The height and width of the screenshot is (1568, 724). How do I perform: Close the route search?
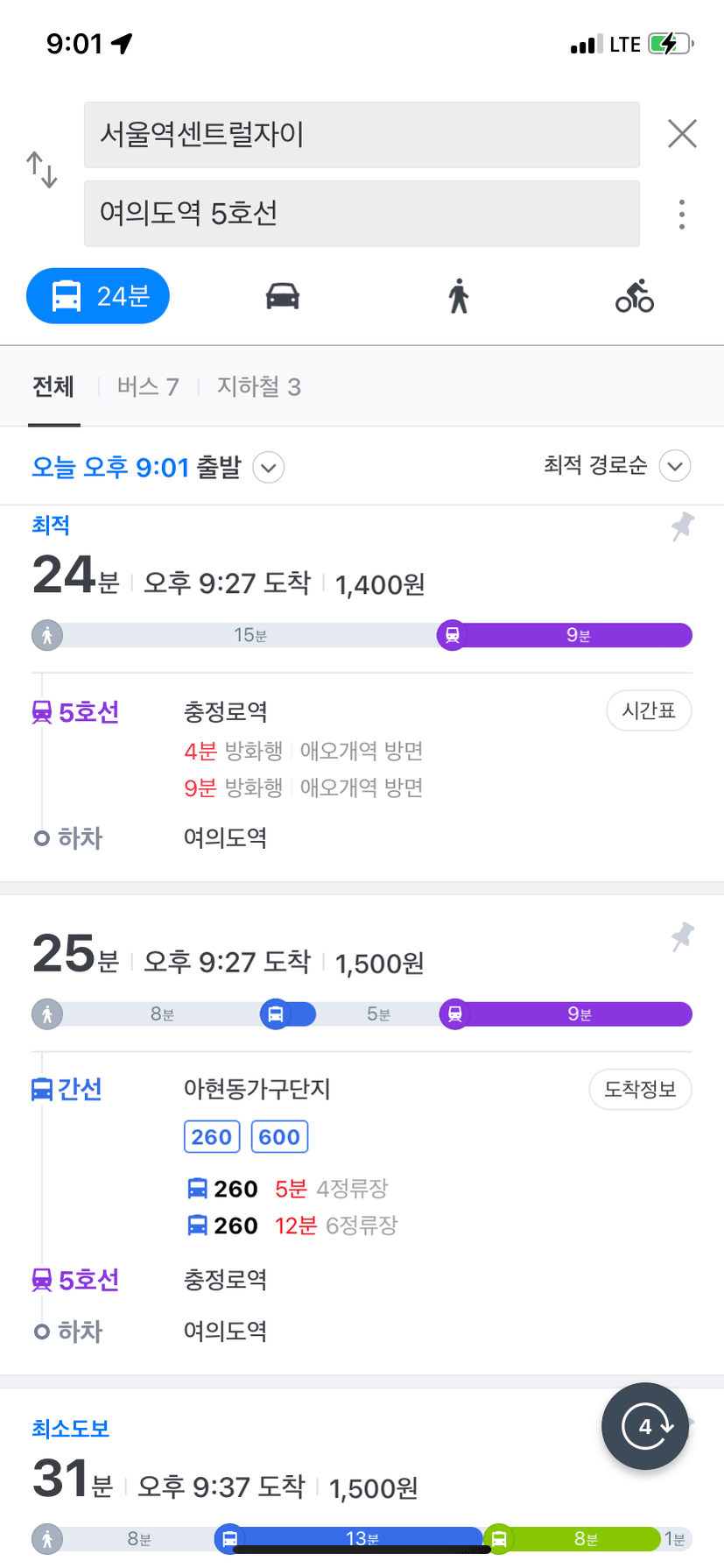682,134
